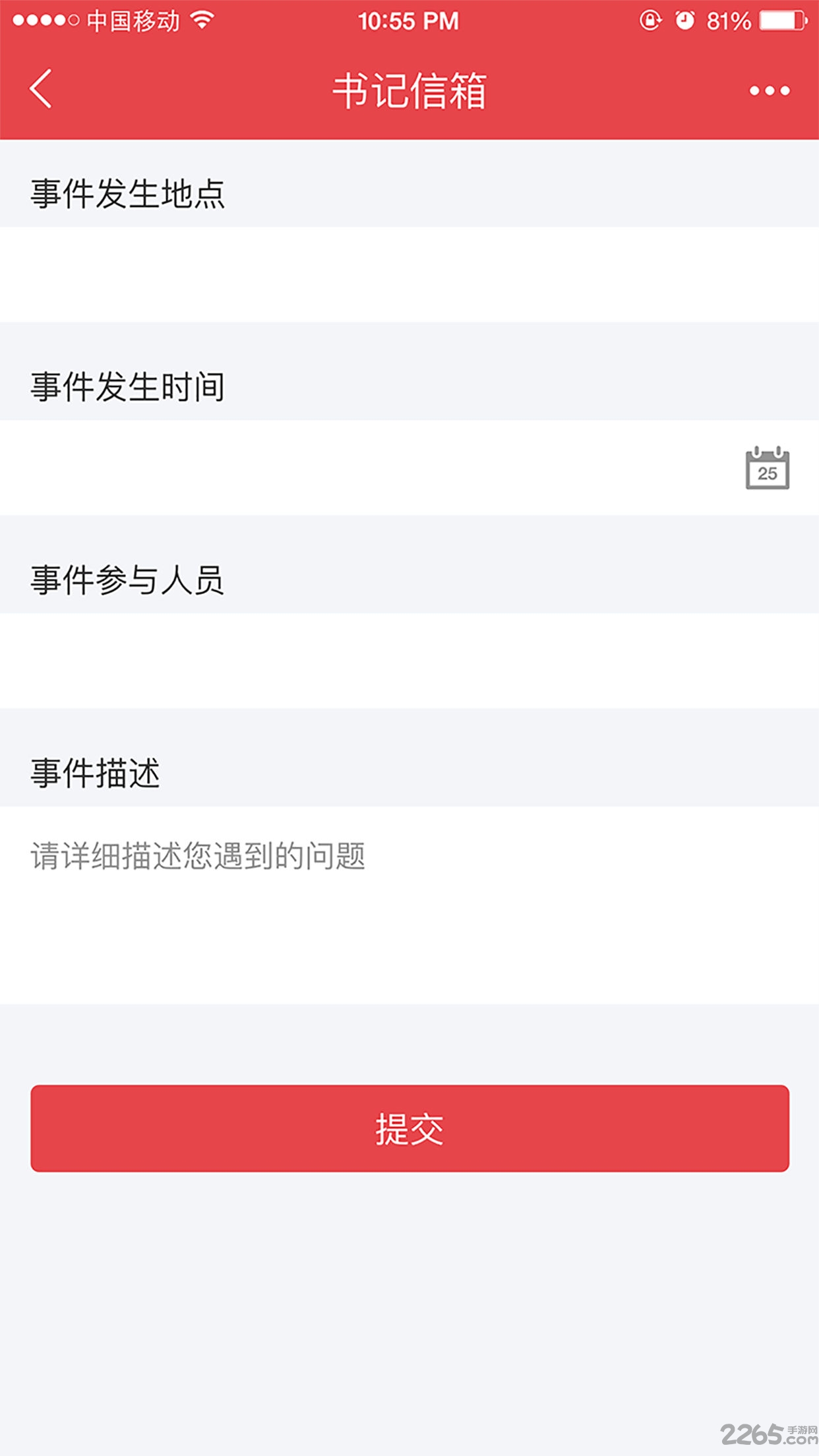
Task: Go back from 书记信箱 page
Action: coord(41,89)
